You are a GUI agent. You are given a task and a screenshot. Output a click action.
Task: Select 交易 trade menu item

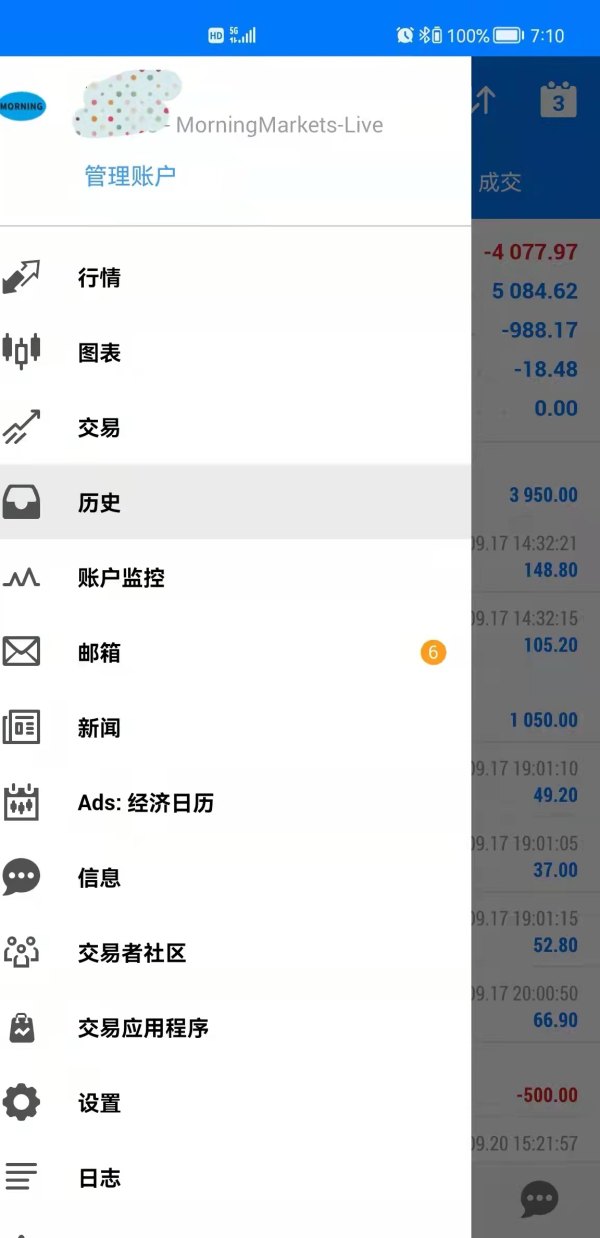tap(235, 427)
